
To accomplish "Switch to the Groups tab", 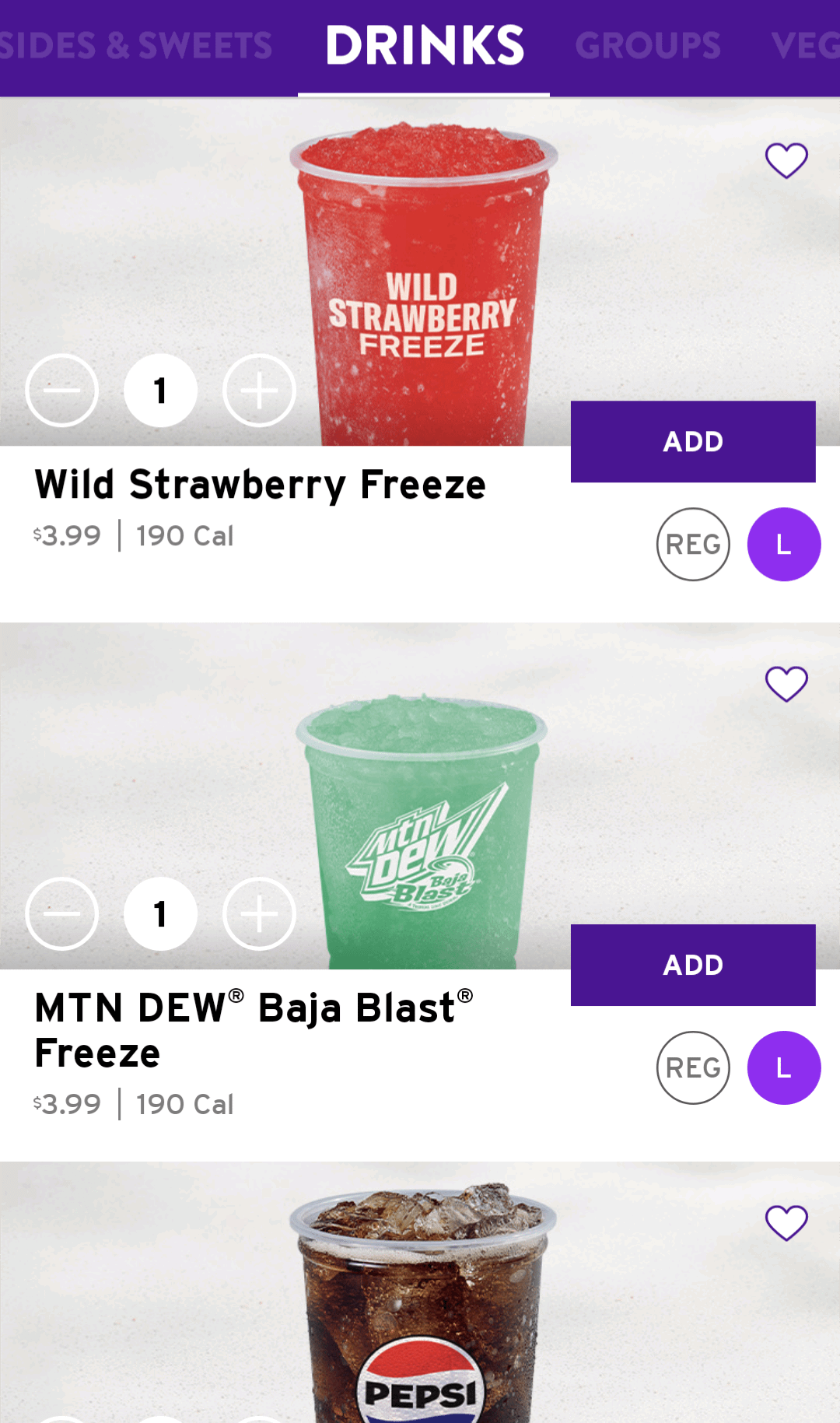I will [648, 46].
